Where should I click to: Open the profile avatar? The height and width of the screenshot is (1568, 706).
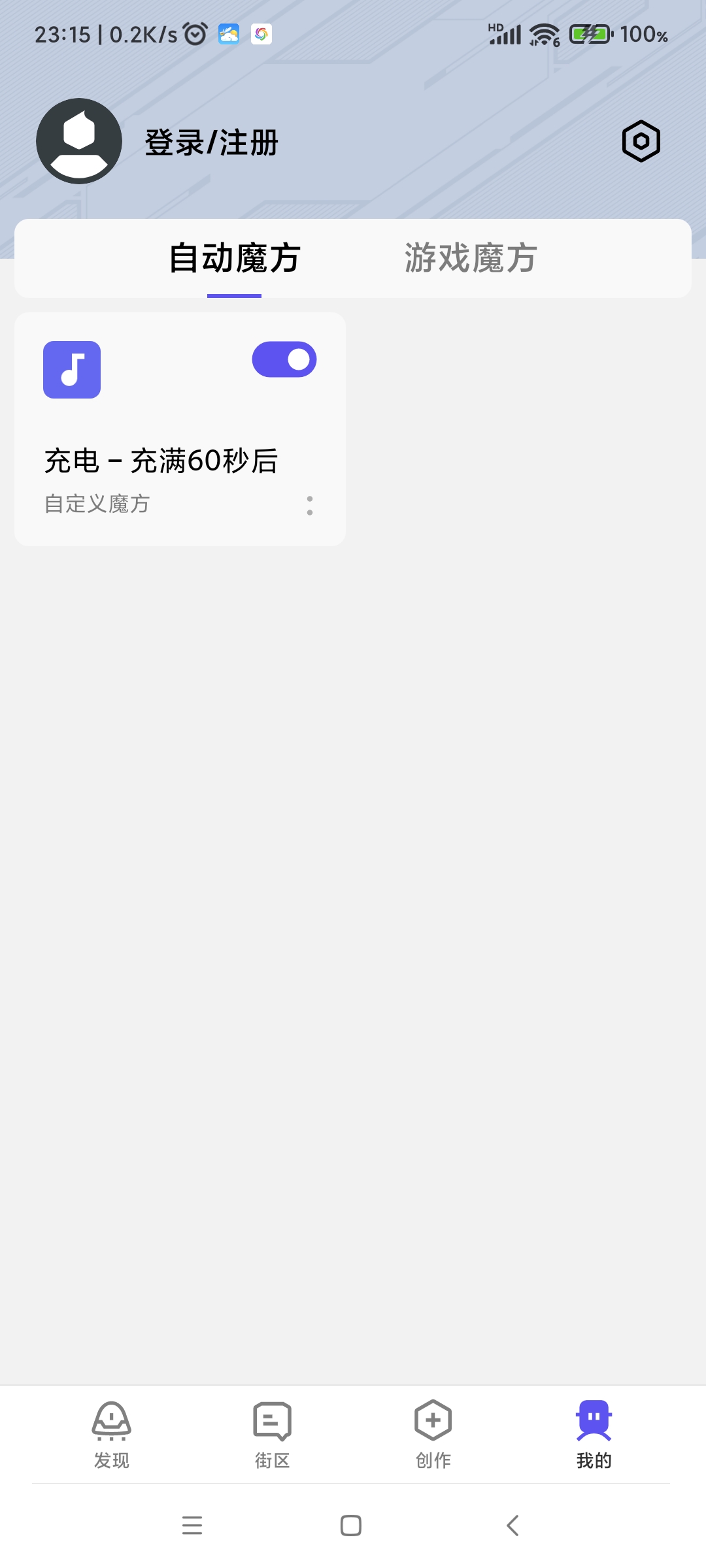point(79,141)
